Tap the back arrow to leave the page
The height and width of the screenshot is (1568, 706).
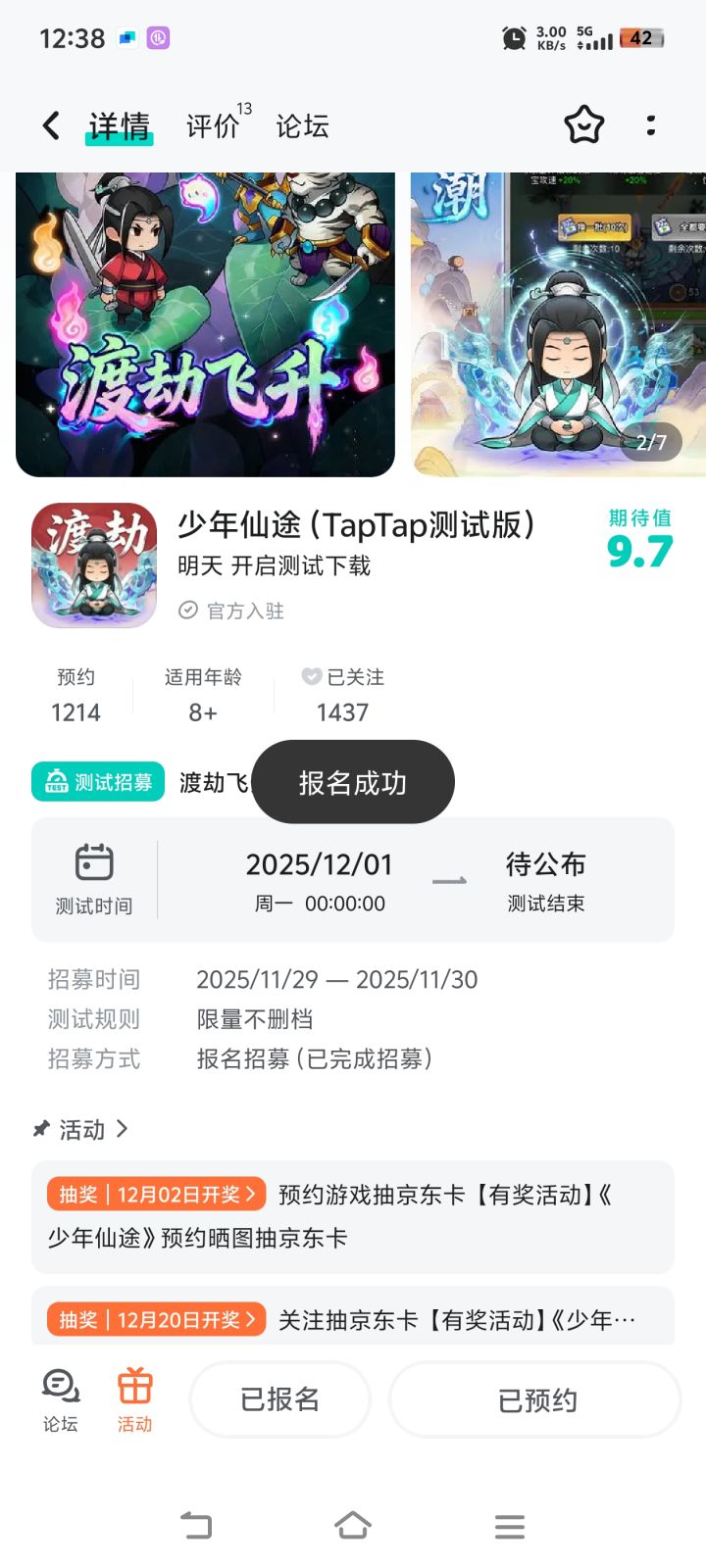coord(50,125)
